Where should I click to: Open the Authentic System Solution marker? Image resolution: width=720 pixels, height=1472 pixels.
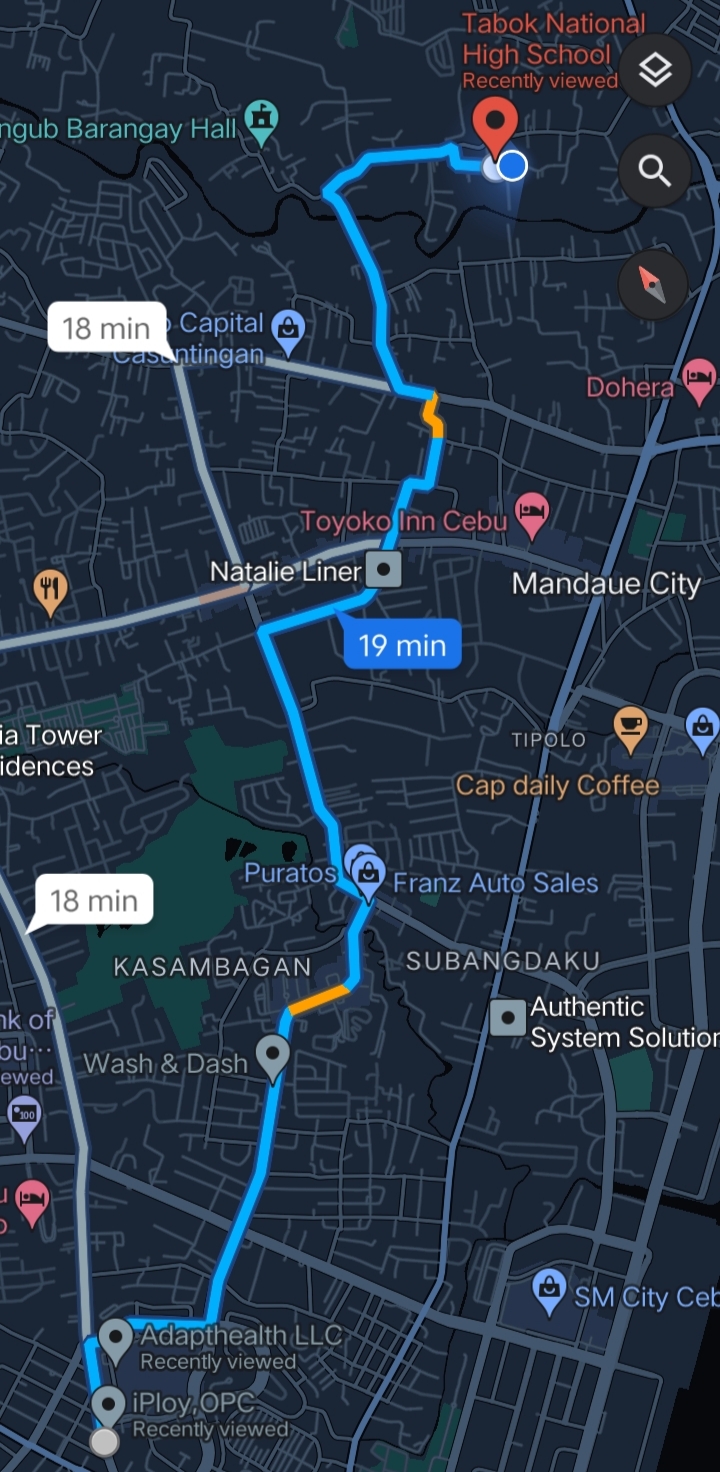[508, 1018]
